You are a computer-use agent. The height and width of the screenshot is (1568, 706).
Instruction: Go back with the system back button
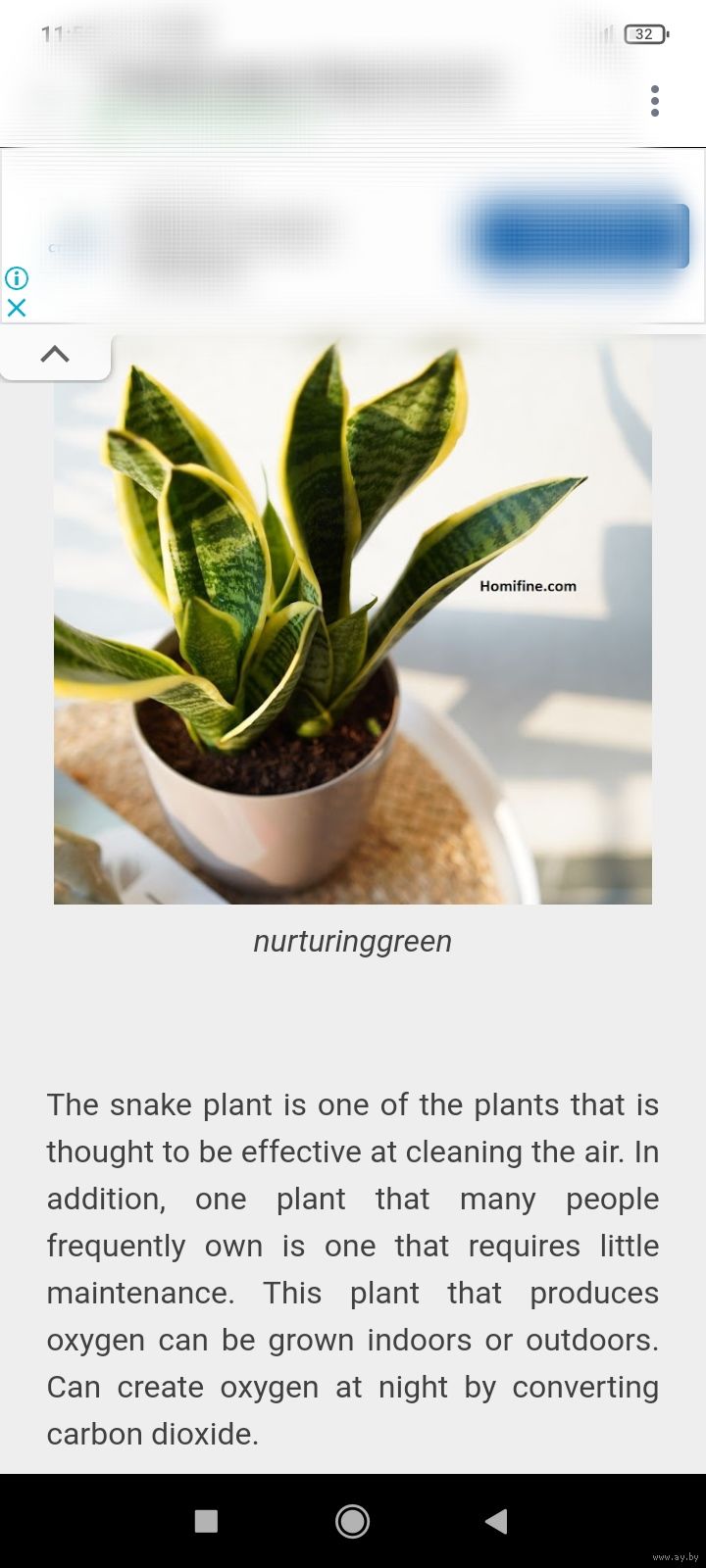click(496, 1520)
